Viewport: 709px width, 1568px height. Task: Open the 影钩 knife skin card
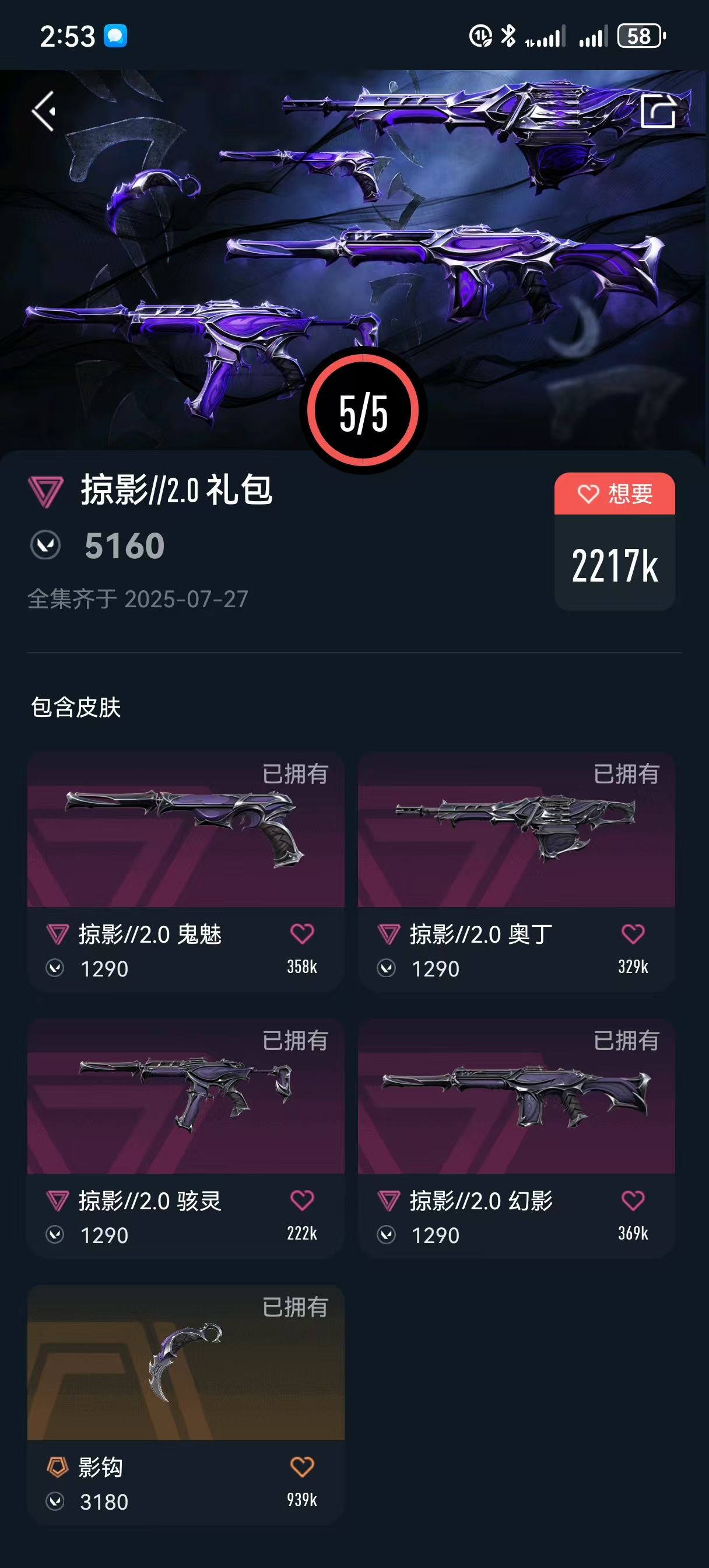pyautogui.click(x=185, y=1405)
